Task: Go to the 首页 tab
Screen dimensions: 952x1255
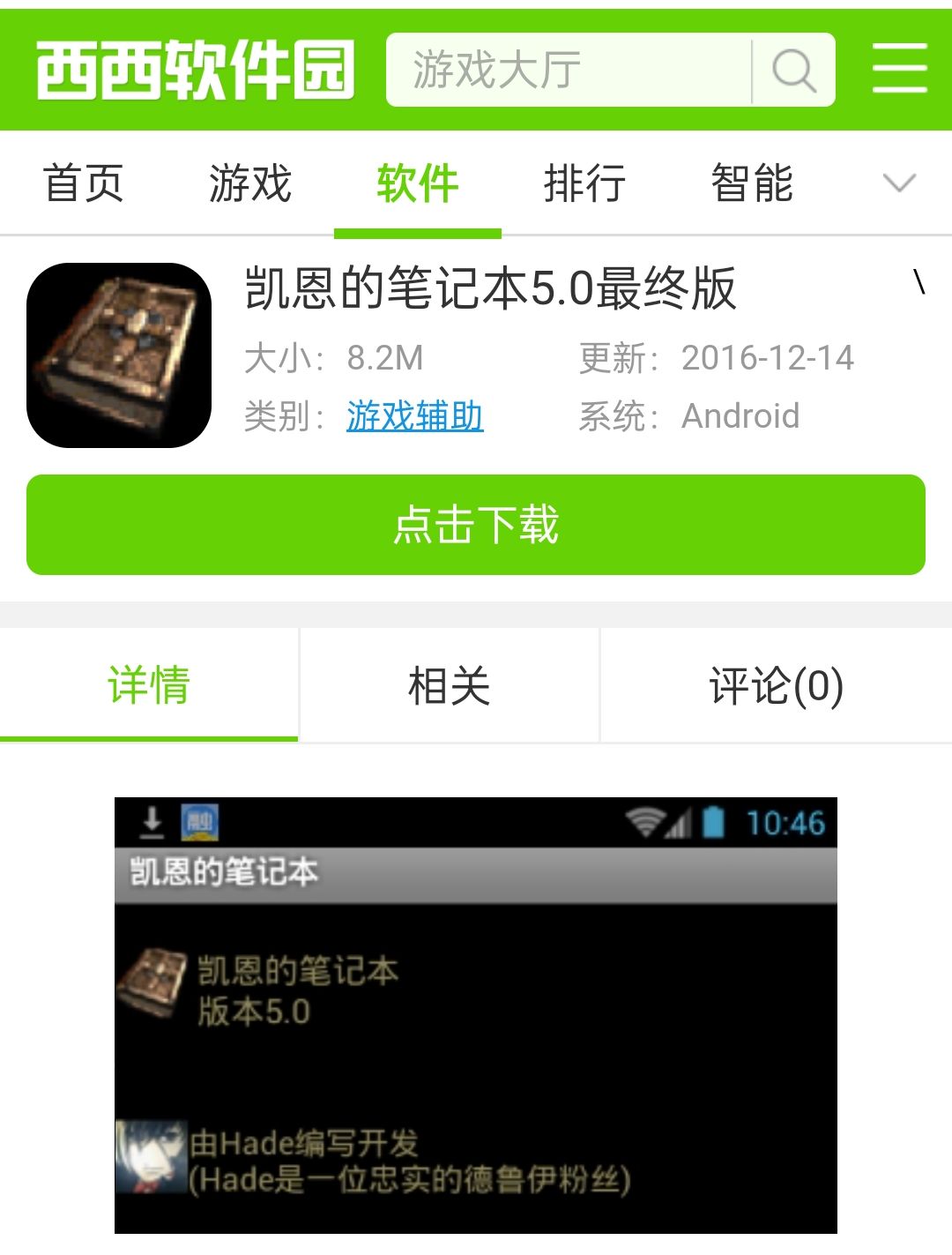Action: click(x=84, y=183)
